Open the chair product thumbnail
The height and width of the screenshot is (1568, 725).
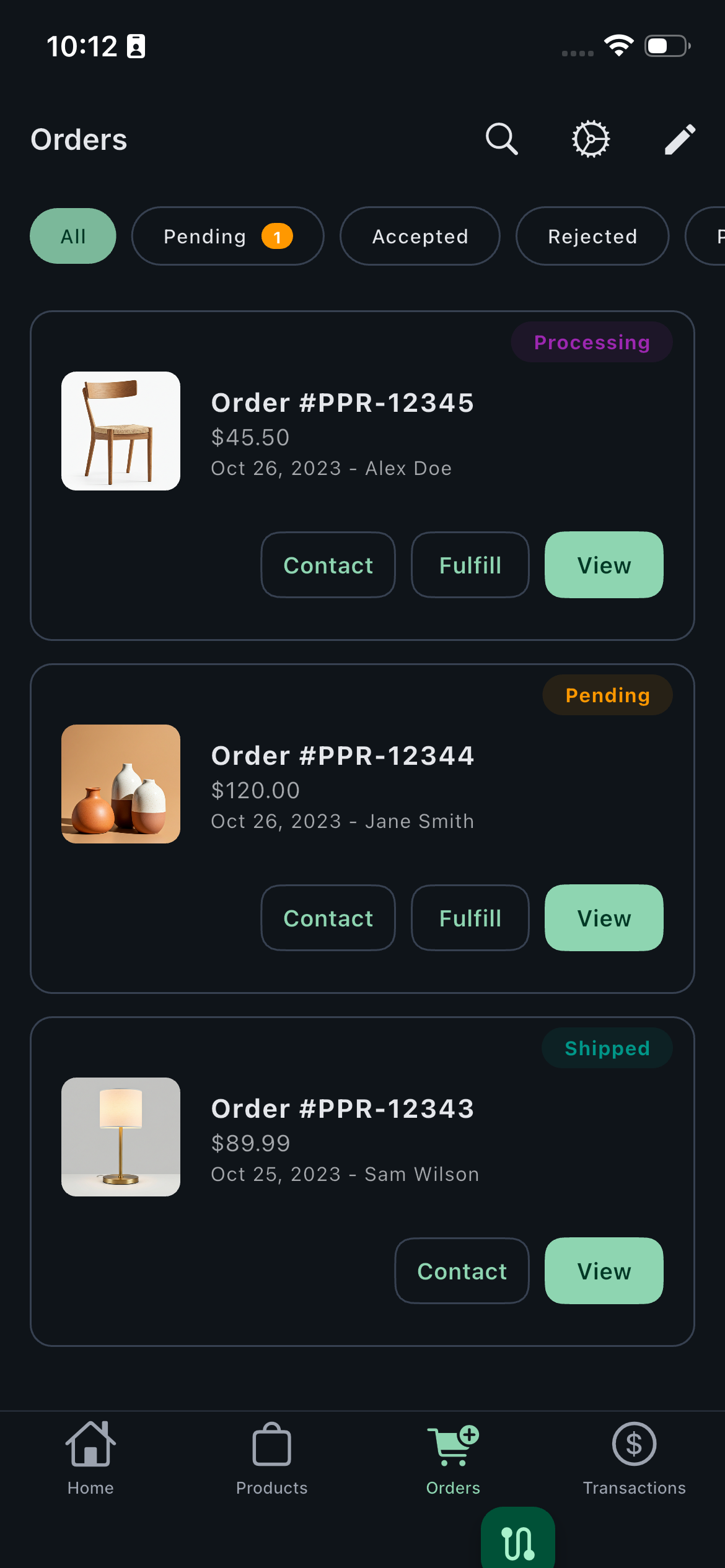pos(121,432)
